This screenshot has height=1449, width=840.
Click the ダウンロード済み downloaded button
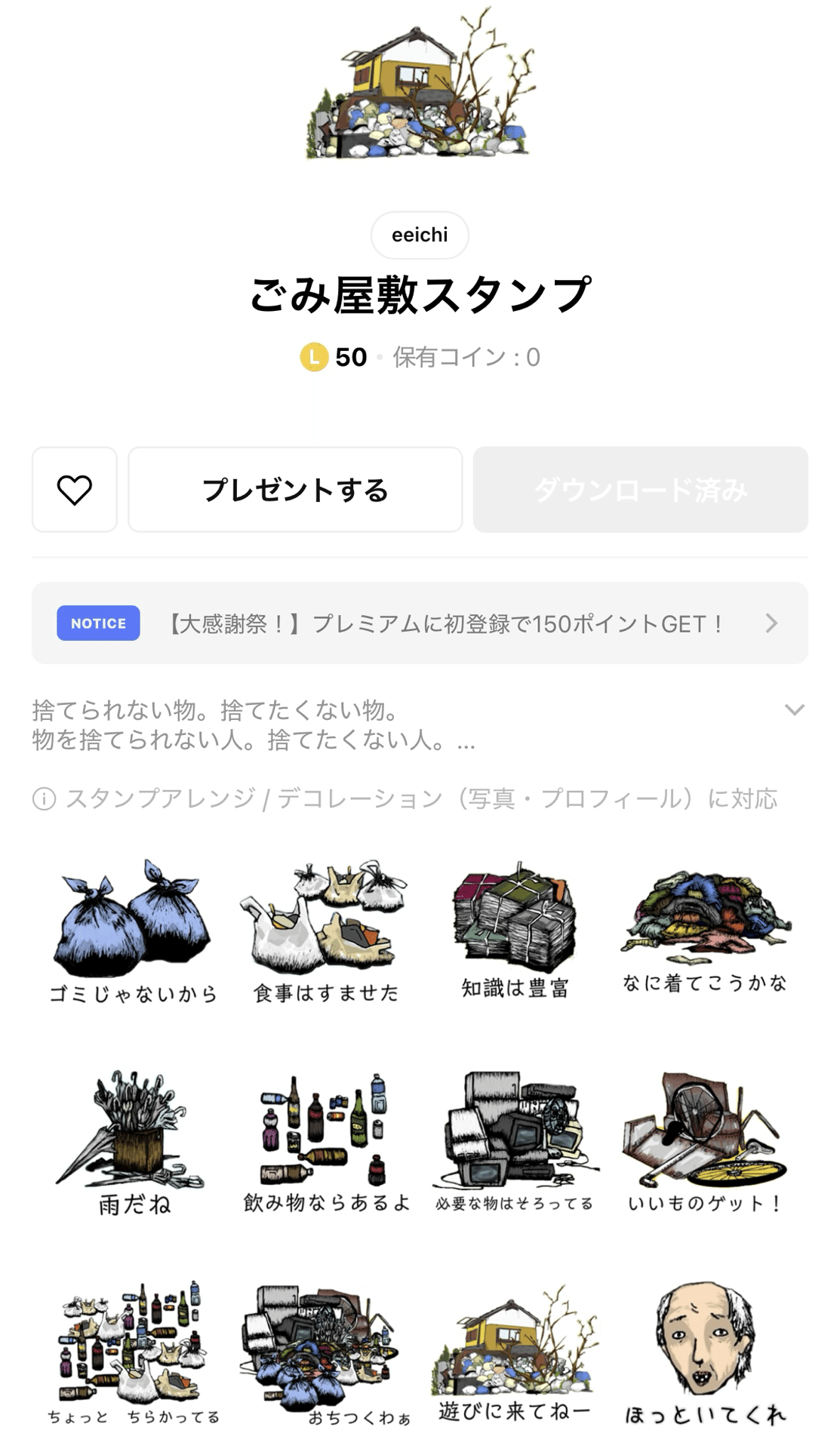tap(640, 490)
